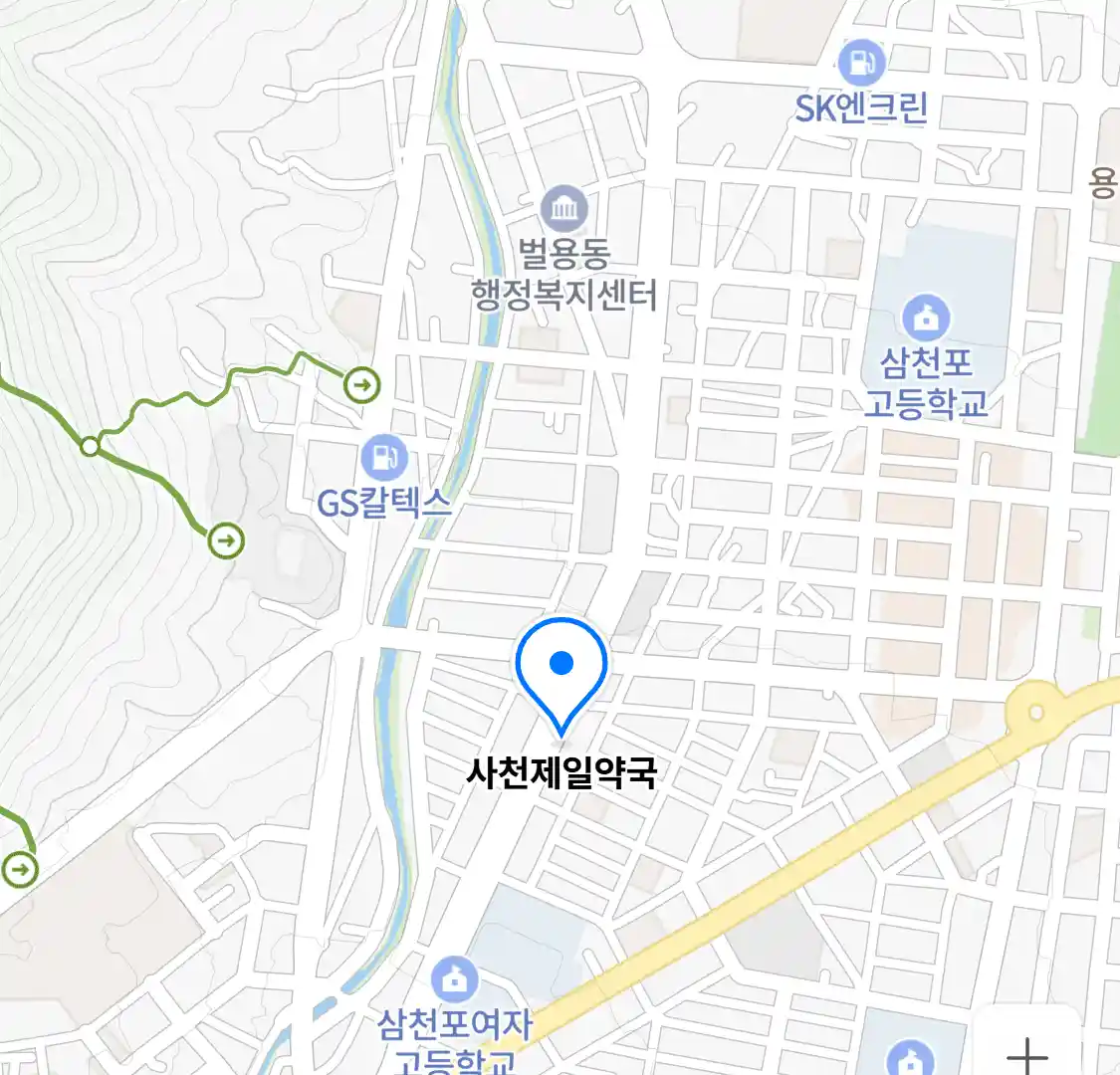Viewport: 1120px width, 1075px height.
Task: Select the 벌용동 행정복지센터 marker
Action: coord(564,210)
